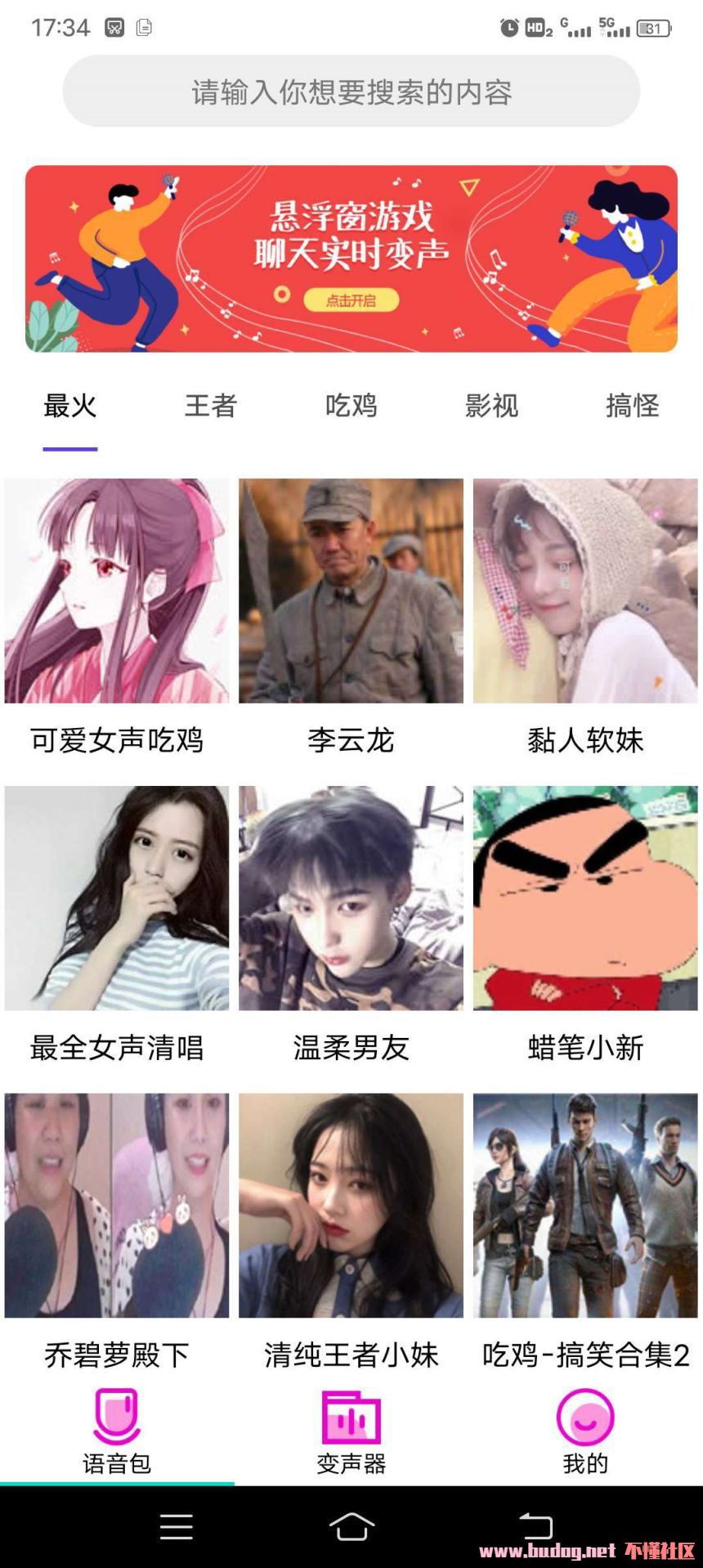The width and height of the screenshot is (703, 1568).
Task: Open the 乔碧萝殿下 voice pack
Action: tap(117, 1206)
